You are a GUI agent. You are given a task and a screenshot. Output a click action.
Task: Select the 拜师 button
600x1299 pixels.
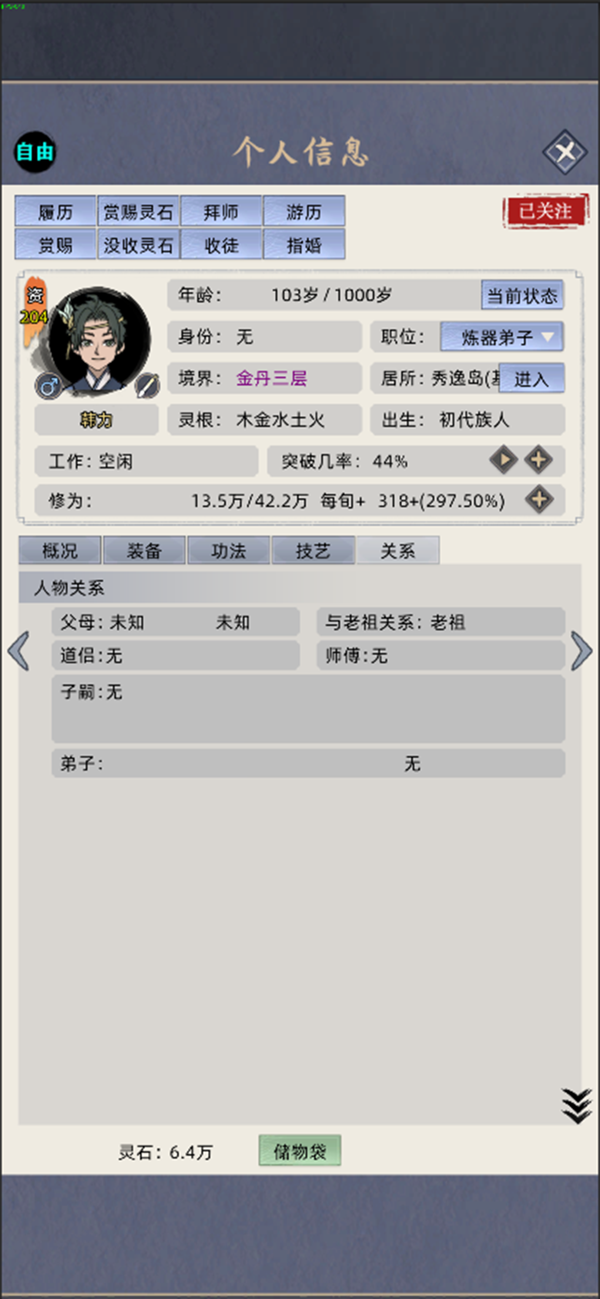click(221, 211)
